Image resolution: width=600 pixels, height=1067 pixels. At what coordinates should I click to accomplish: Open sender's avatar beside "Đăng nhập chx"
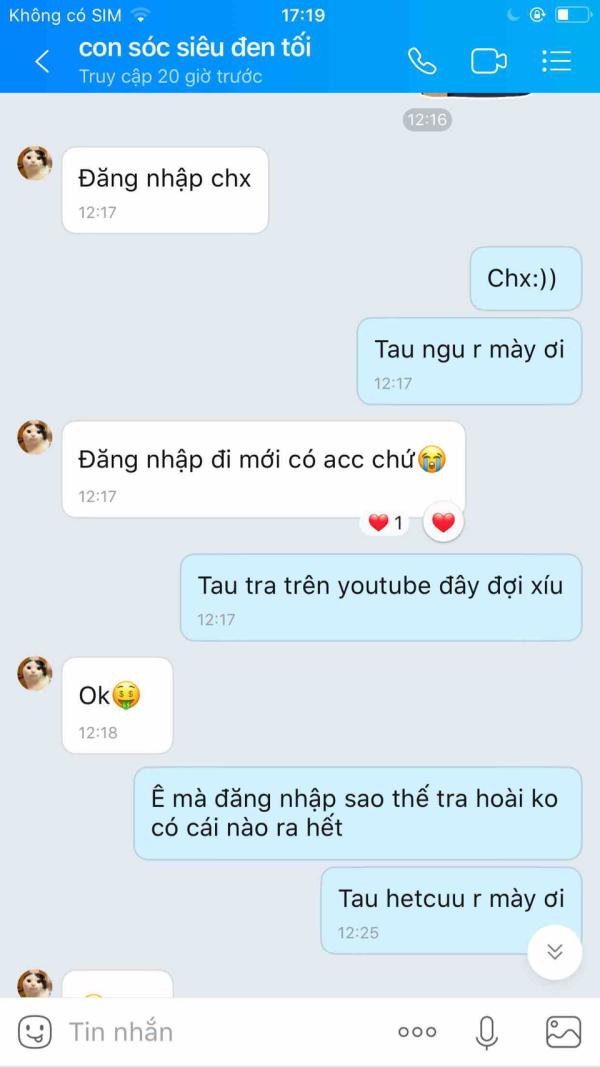point(35,163)
